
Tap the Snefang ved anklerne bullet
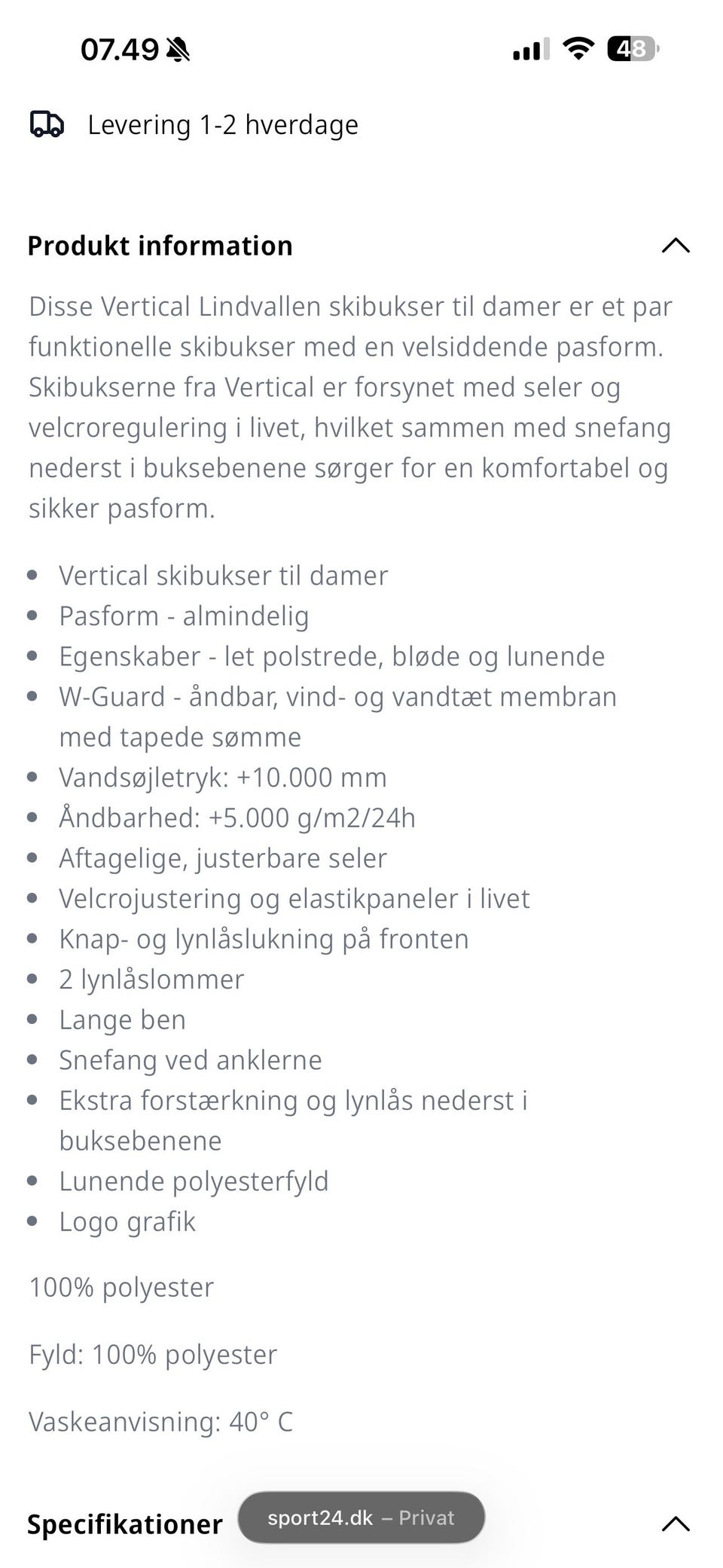click(190, 1059)
